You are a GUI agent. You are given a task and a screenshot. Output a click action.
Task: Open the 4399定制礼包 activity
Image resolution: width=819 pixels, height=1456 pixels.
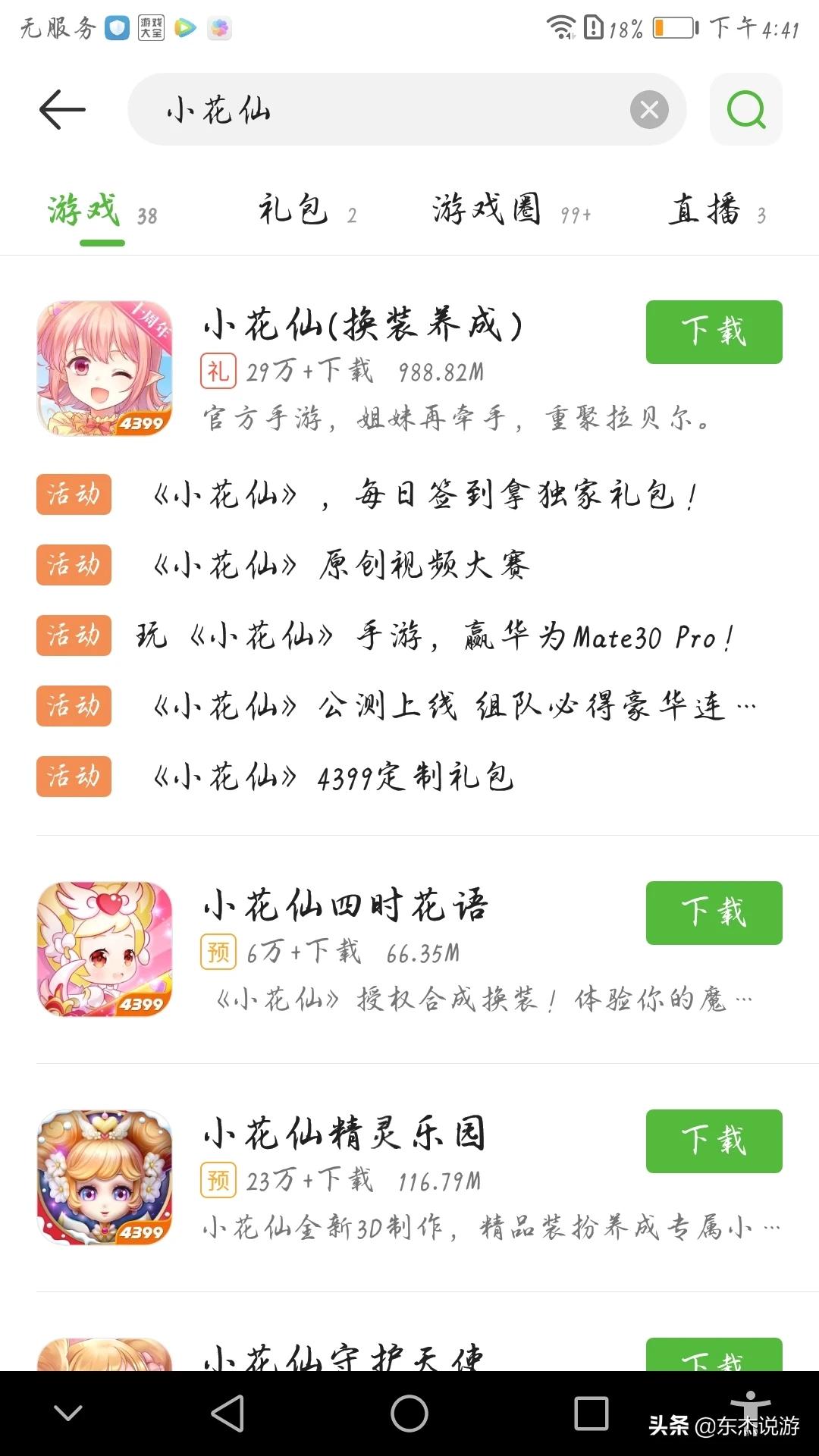(x=334, y=777)
